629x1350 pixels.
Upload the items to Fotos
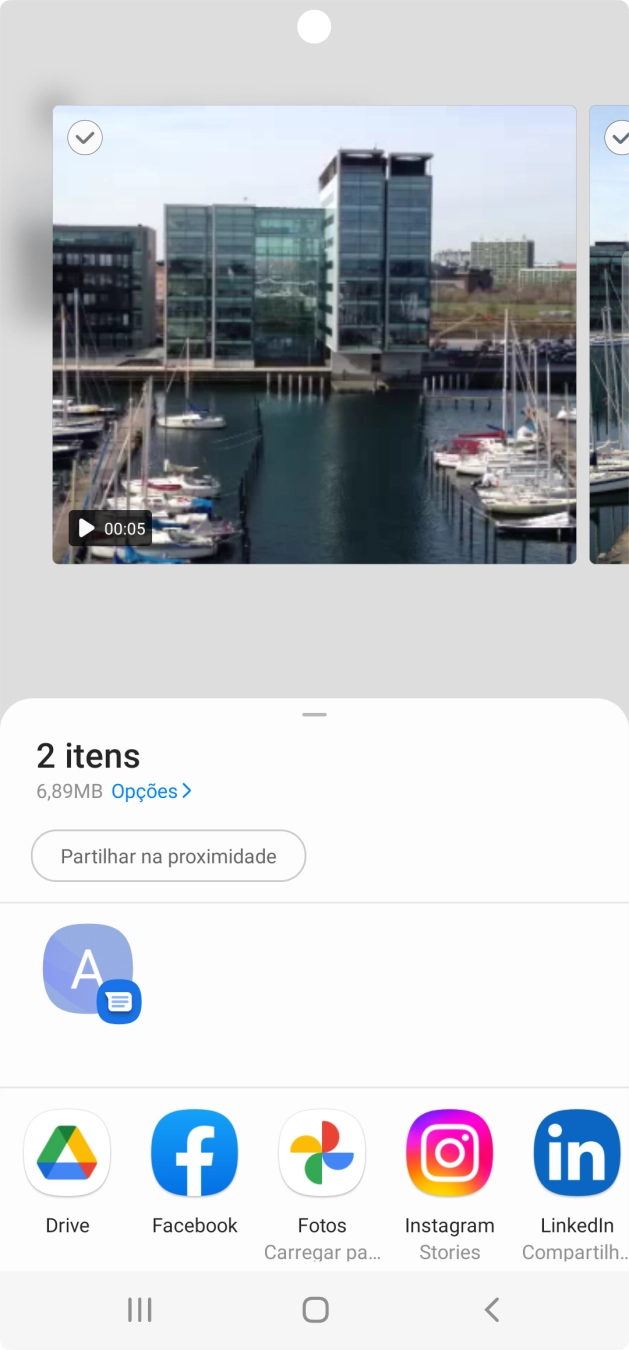point(322,1154)
